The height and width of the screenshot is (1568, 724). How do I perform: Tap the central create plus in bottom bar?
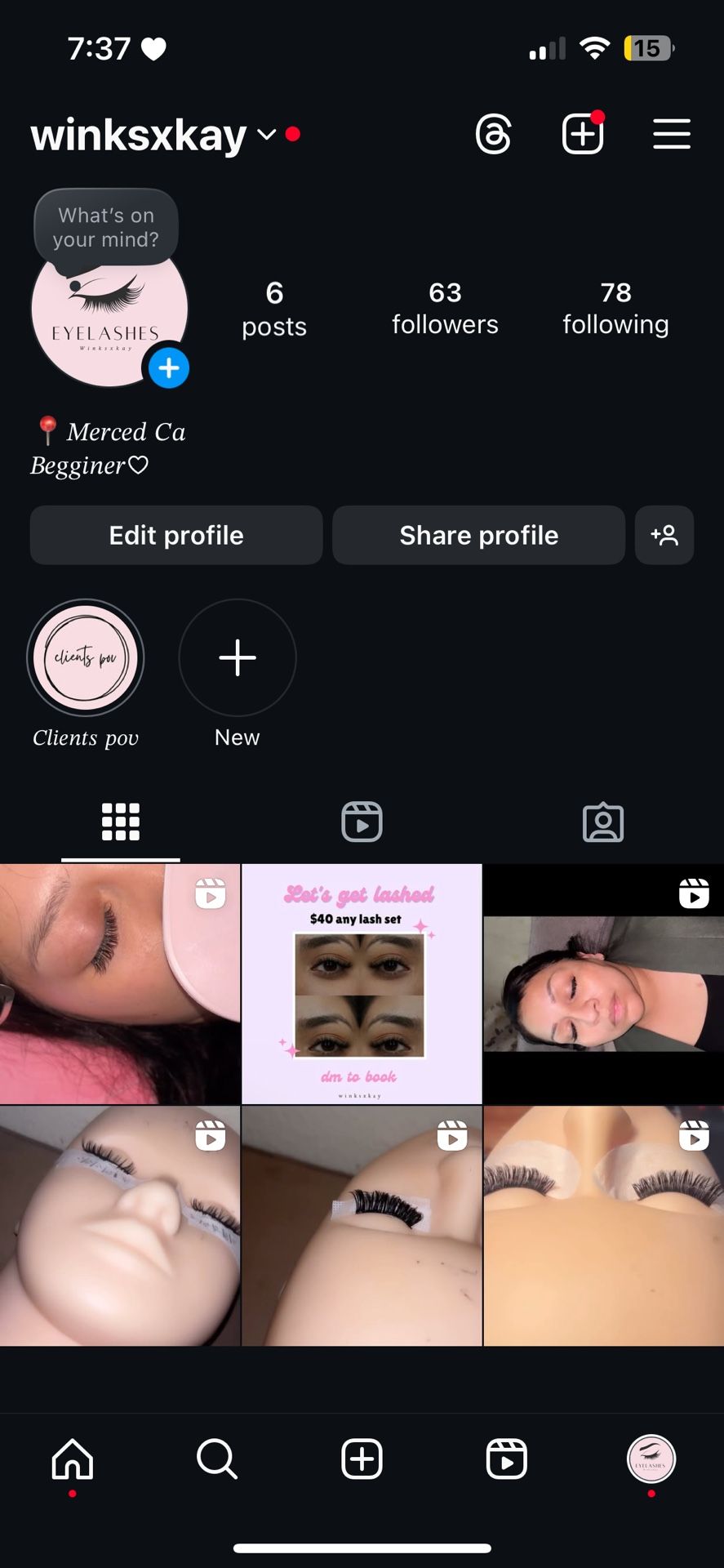coord(362,1459)
